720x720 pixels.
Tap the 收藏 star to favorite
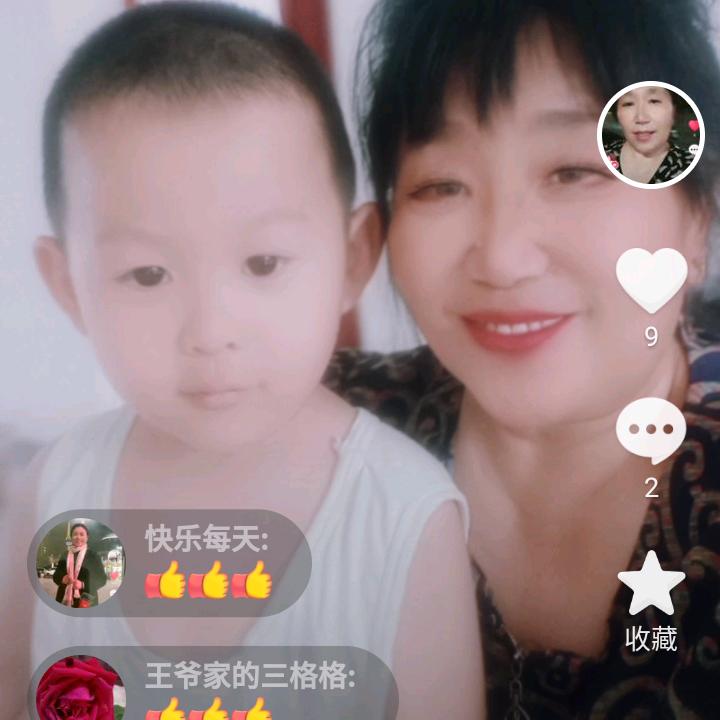click(651, 583)
